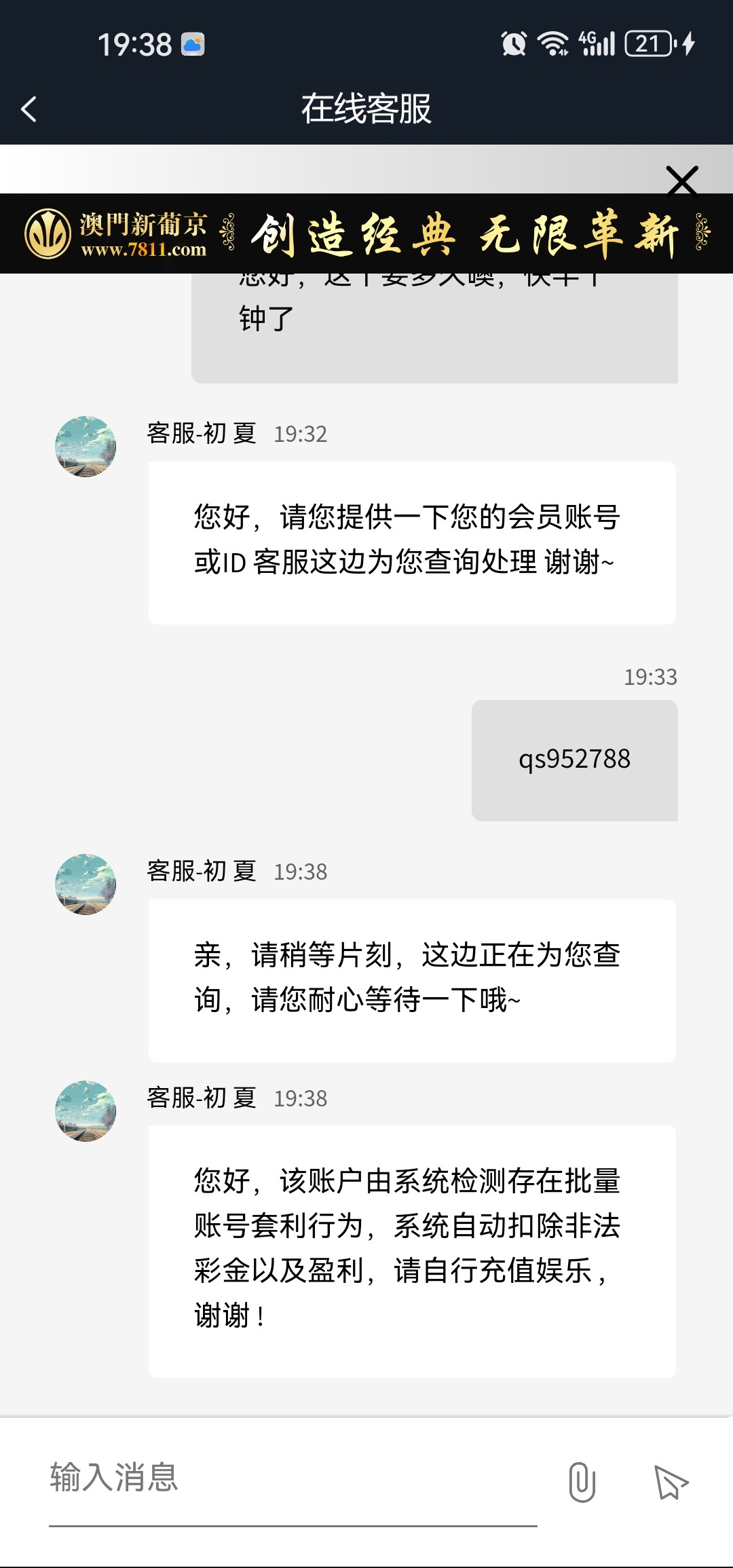
Task: Tap the back arrow to exit chat
Action: click(29, 108)
